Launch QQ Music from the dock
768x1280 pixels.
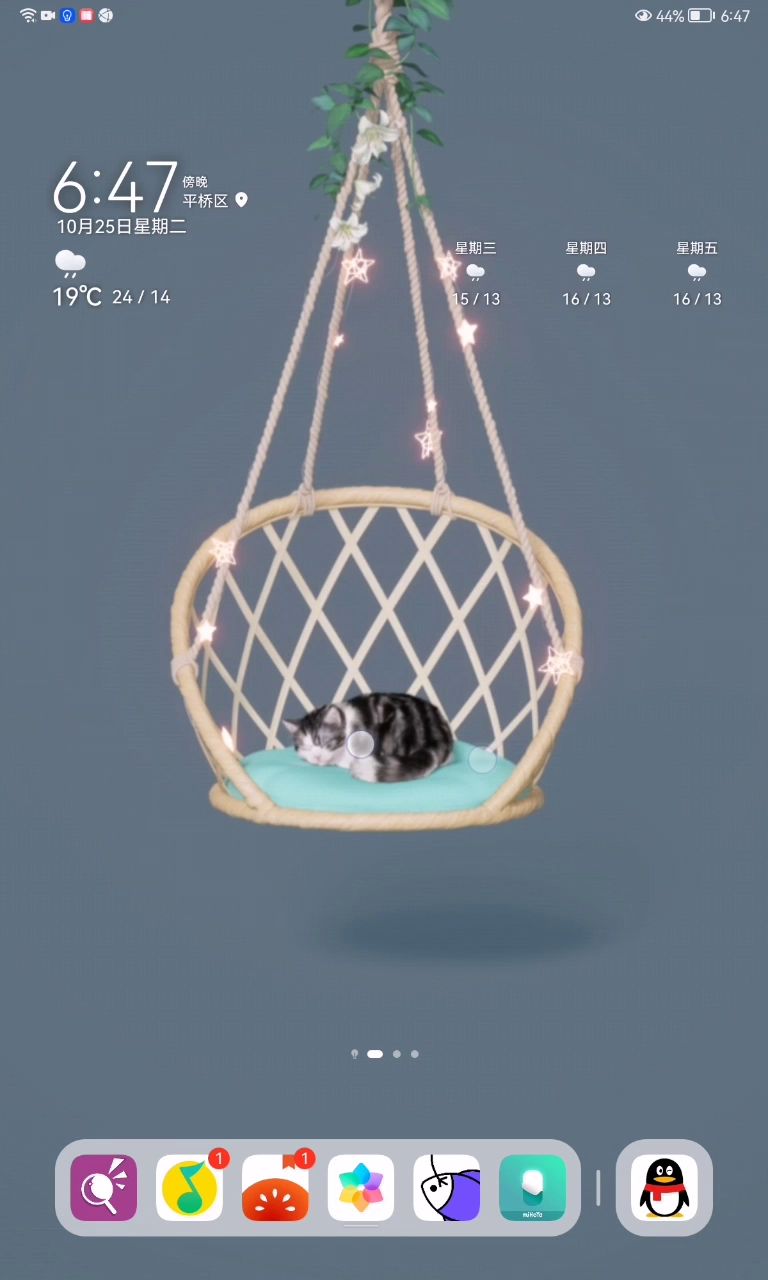(189, 1187)
